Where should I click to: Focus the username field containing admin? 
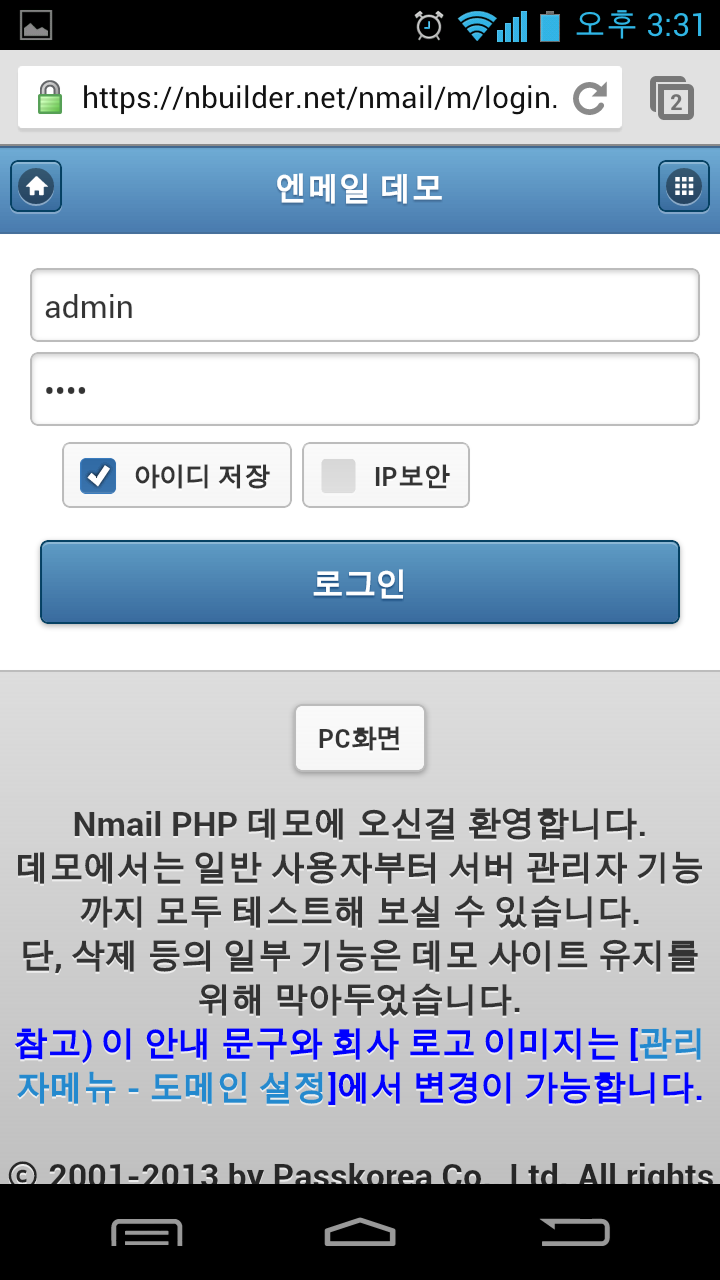pyautogui.click(x=364, y=305)
